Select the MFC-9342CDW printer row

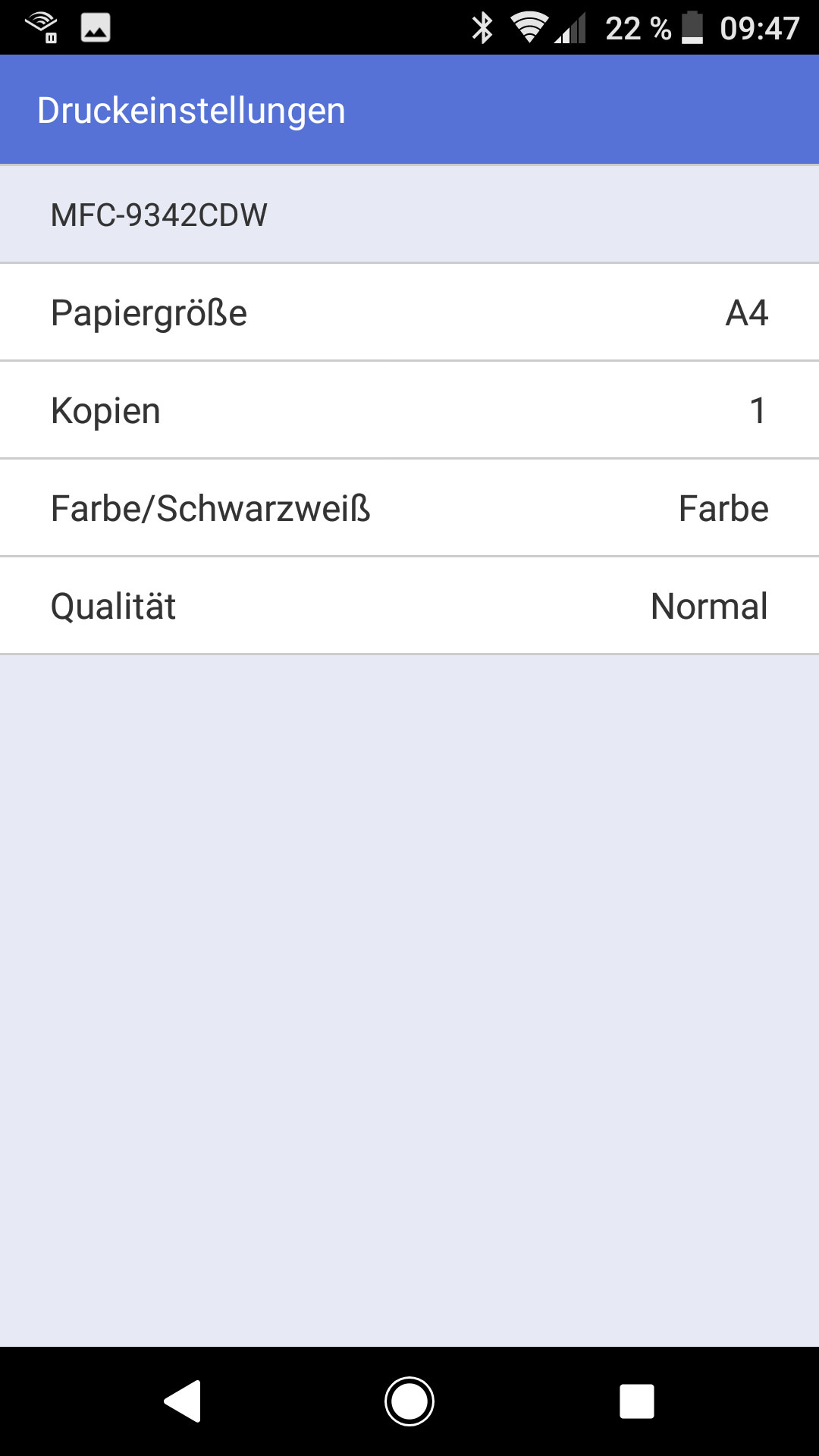[409, 215]
